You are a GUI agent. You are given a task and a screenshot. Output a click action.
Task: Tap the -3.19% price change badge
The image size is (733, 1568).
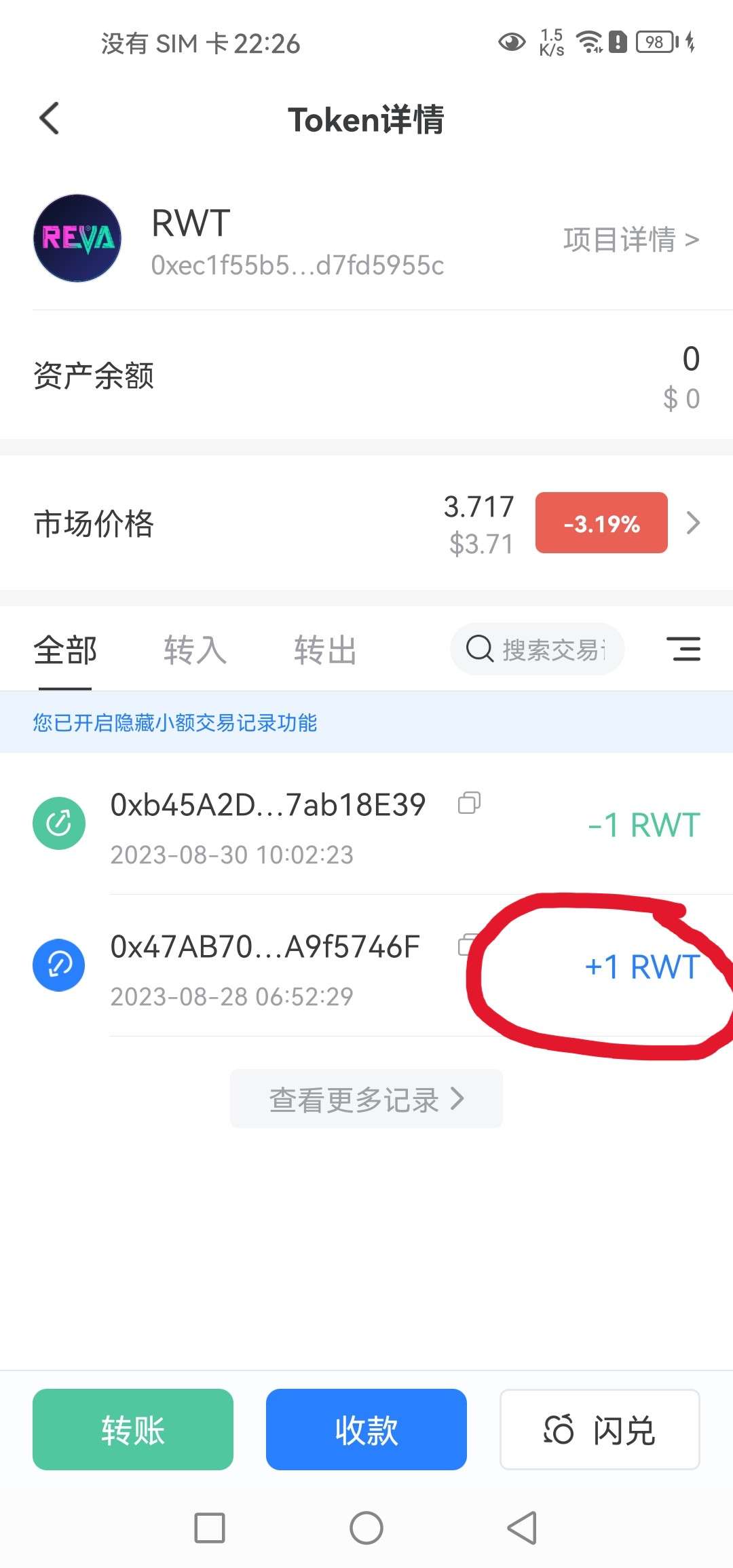(x=601, y=523)
